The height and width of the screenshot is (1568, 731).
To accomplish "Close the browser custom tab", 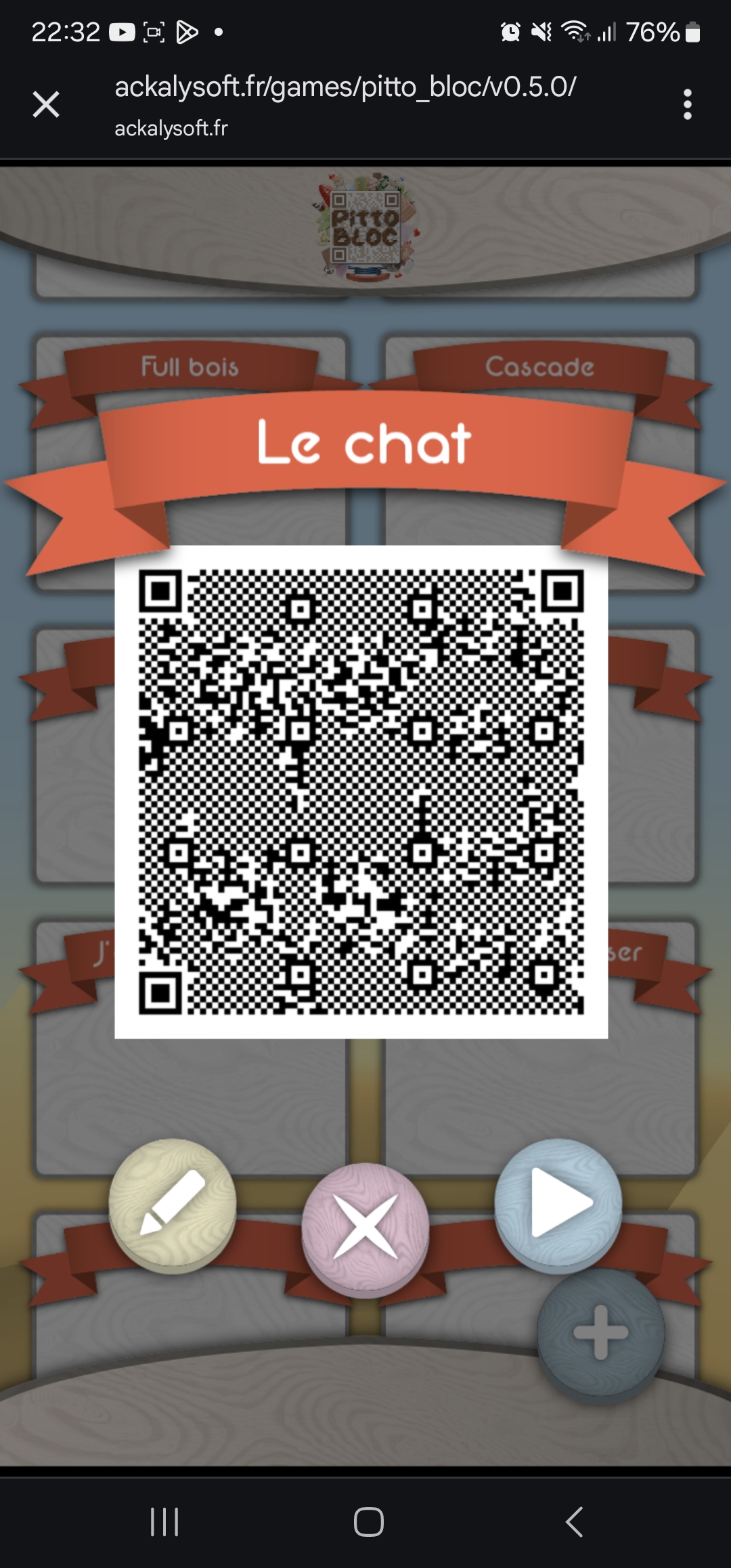I will 46,104.
